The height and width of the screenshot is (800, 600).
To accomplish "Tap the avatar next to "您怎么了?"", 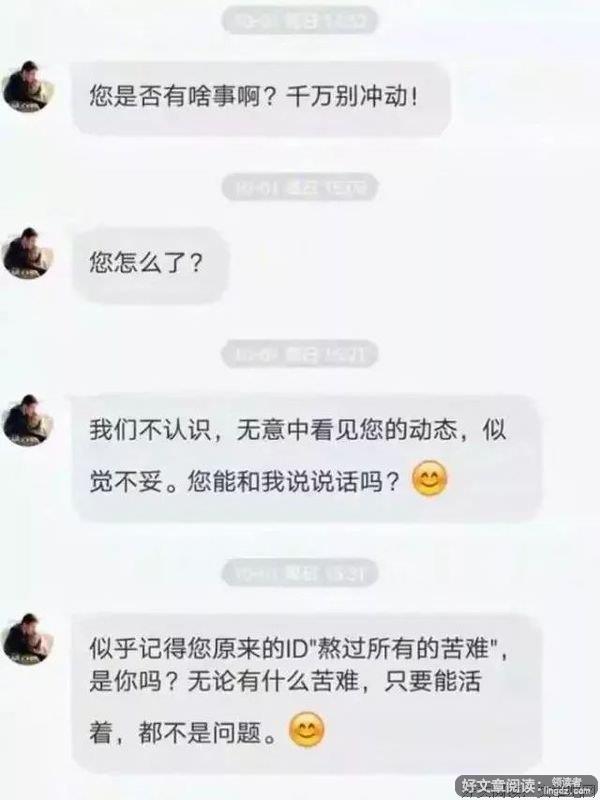I will (27, 253).
